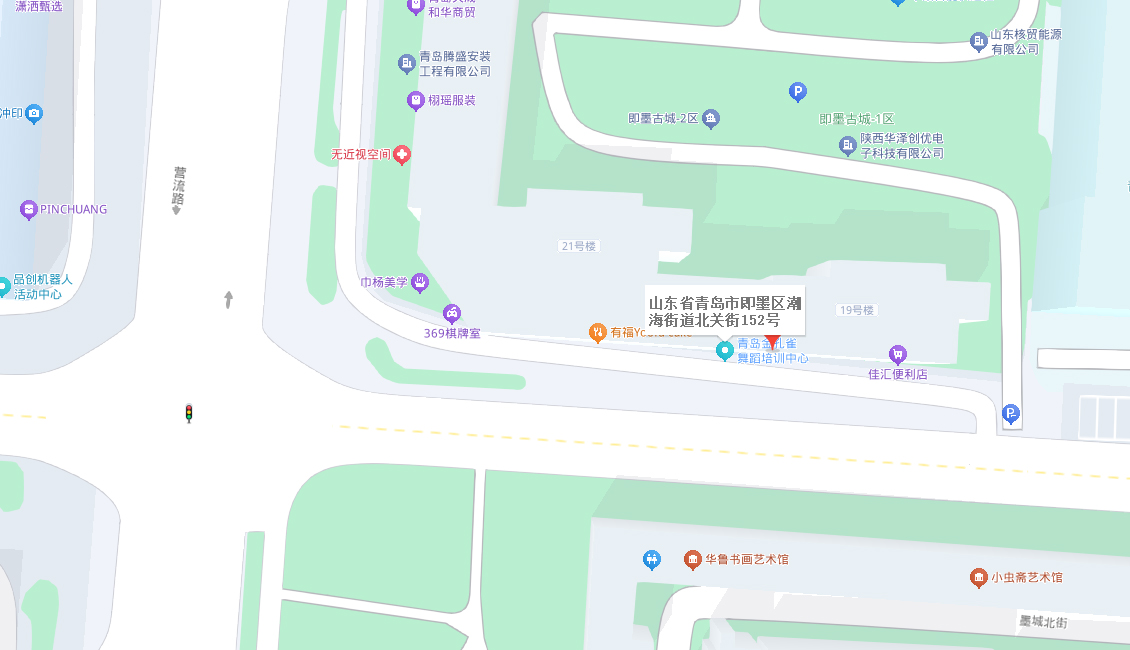Image resolution: width=1130 pixels, height=650 pixels.
Task: Tap the red location pin for 北关街152号
Action: pos(771,342)
